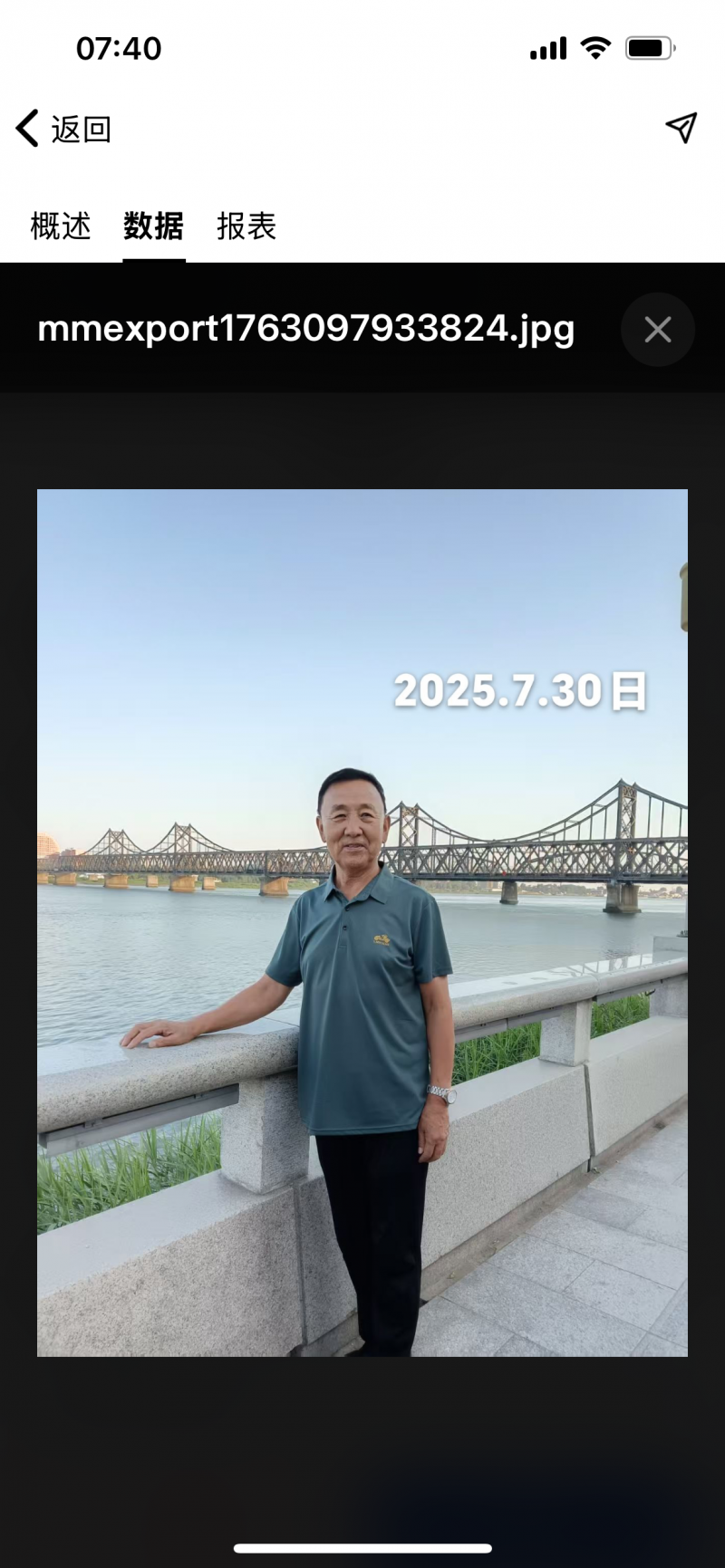Image resolution: width=725 pixels, height=1568 pixels.
Task: Select the active 数据 tab
Action: (x=153, y=226)
